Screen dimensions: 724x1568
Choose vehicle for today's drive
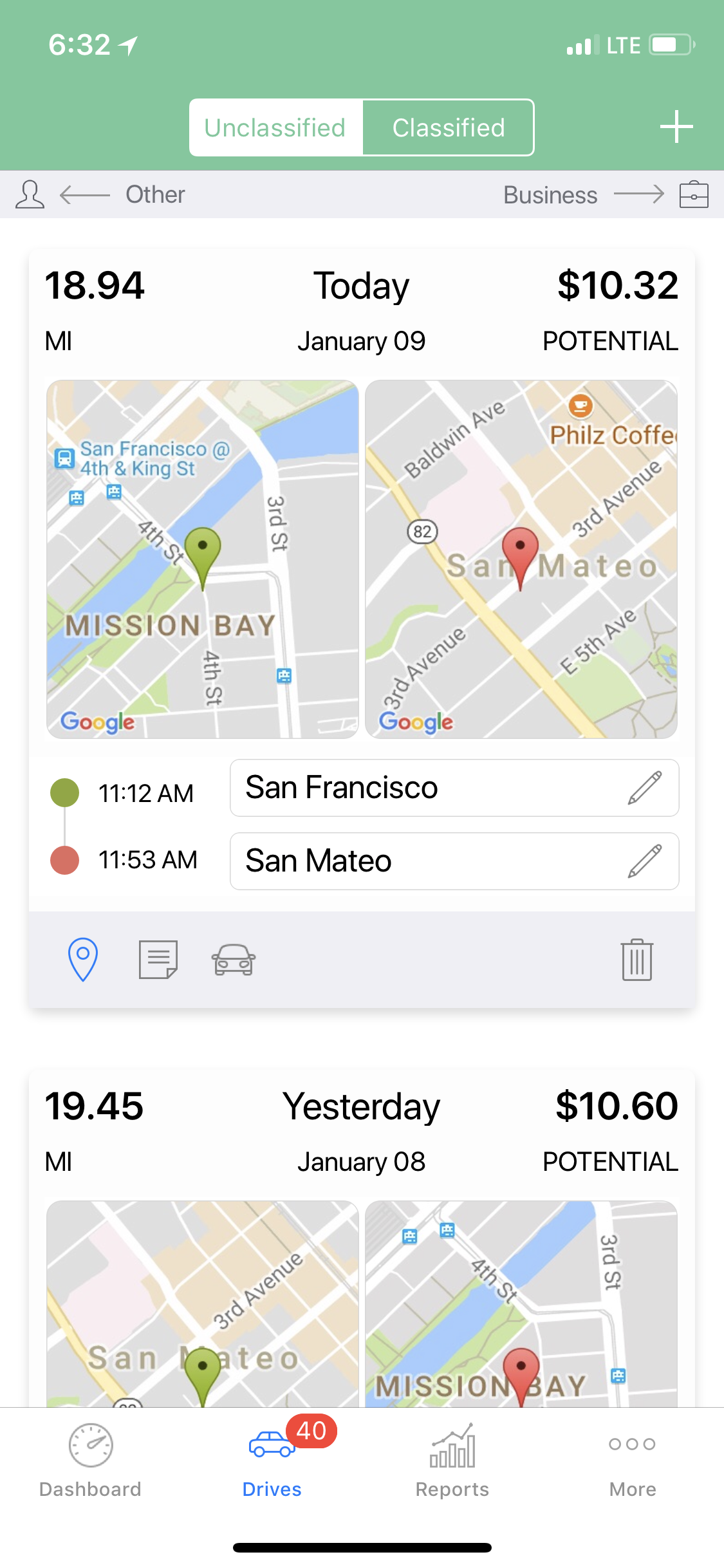tap(233, 960)
